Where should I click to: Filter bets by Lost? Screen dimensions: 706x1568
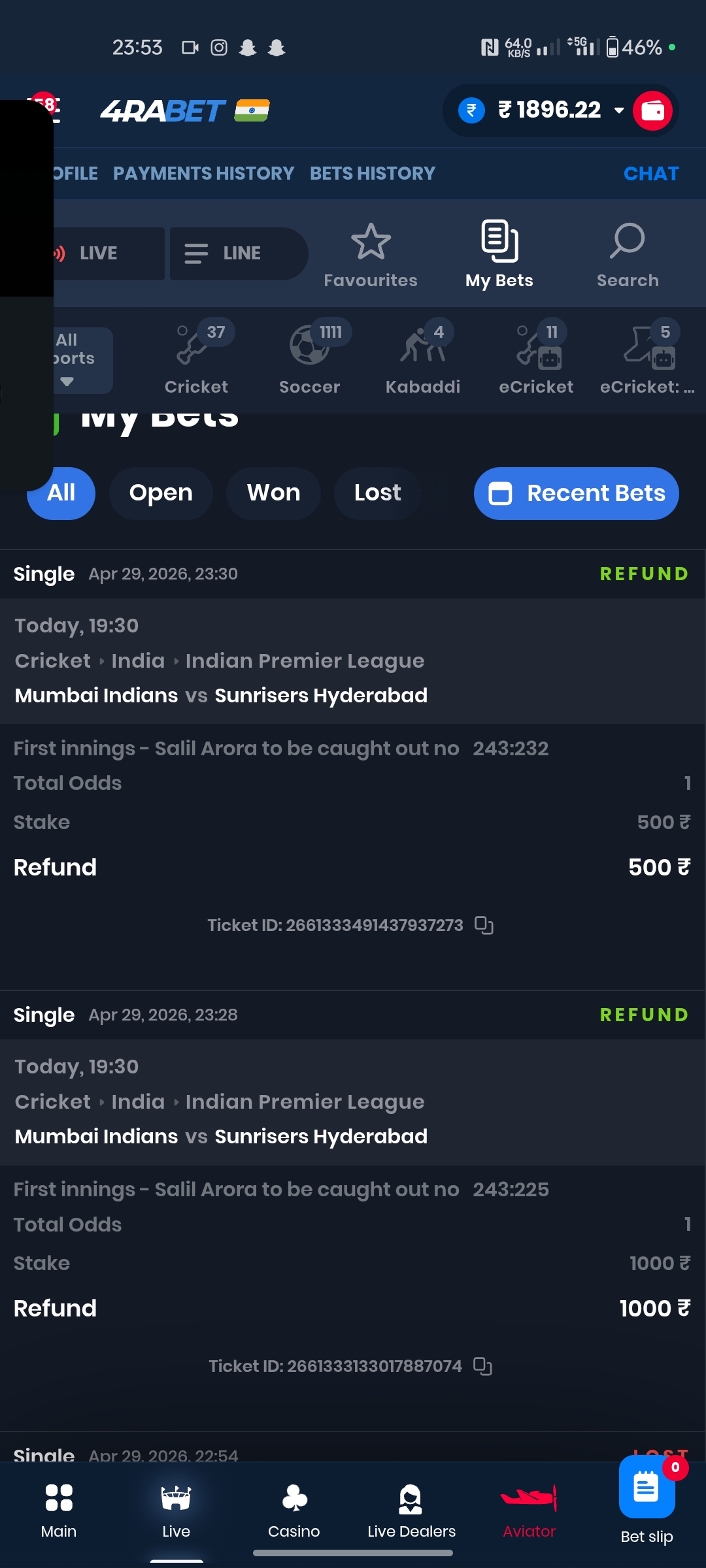click(377, 493)
